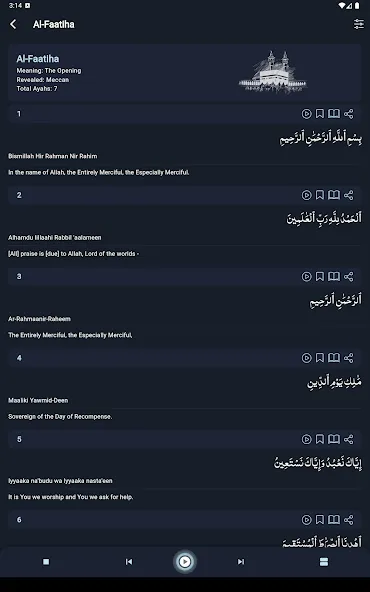Share ayah 5
This screenshot has height=592, width=370.
click(x=349, y=439)
